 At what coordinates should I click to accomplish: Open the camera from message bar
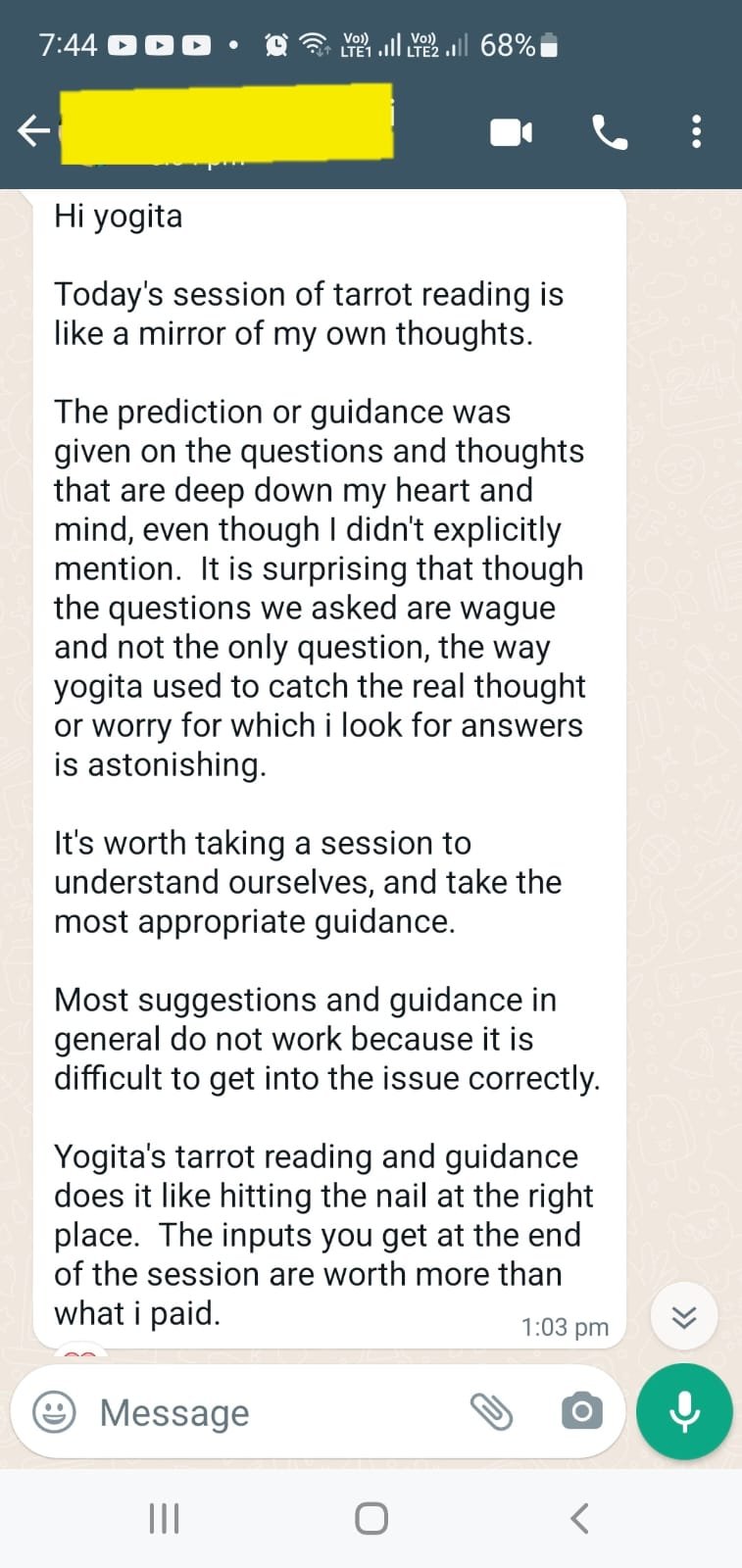coord(581,1412)
